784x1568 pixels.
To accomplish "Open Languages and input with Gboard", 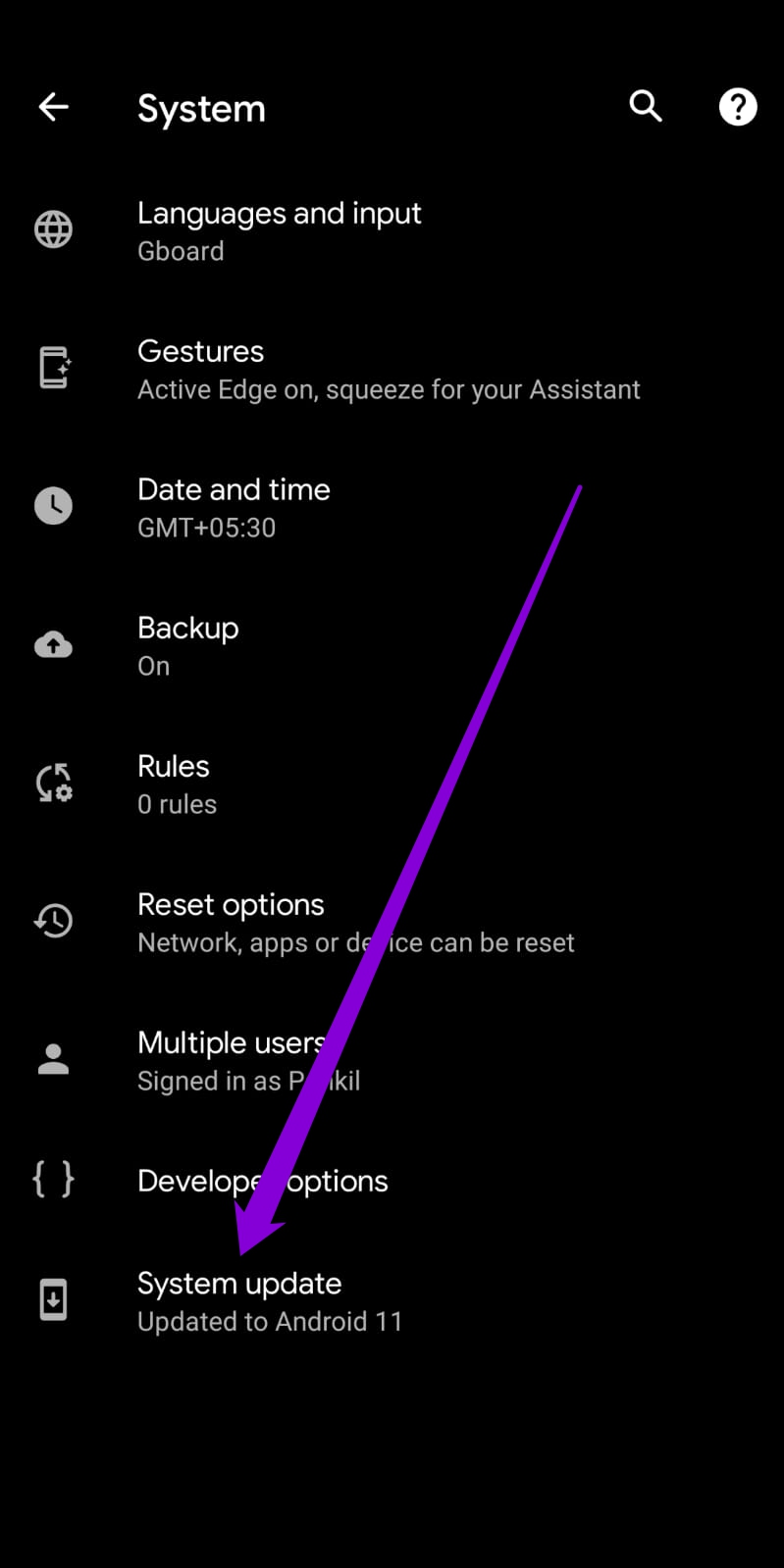I will pos(294,229).
